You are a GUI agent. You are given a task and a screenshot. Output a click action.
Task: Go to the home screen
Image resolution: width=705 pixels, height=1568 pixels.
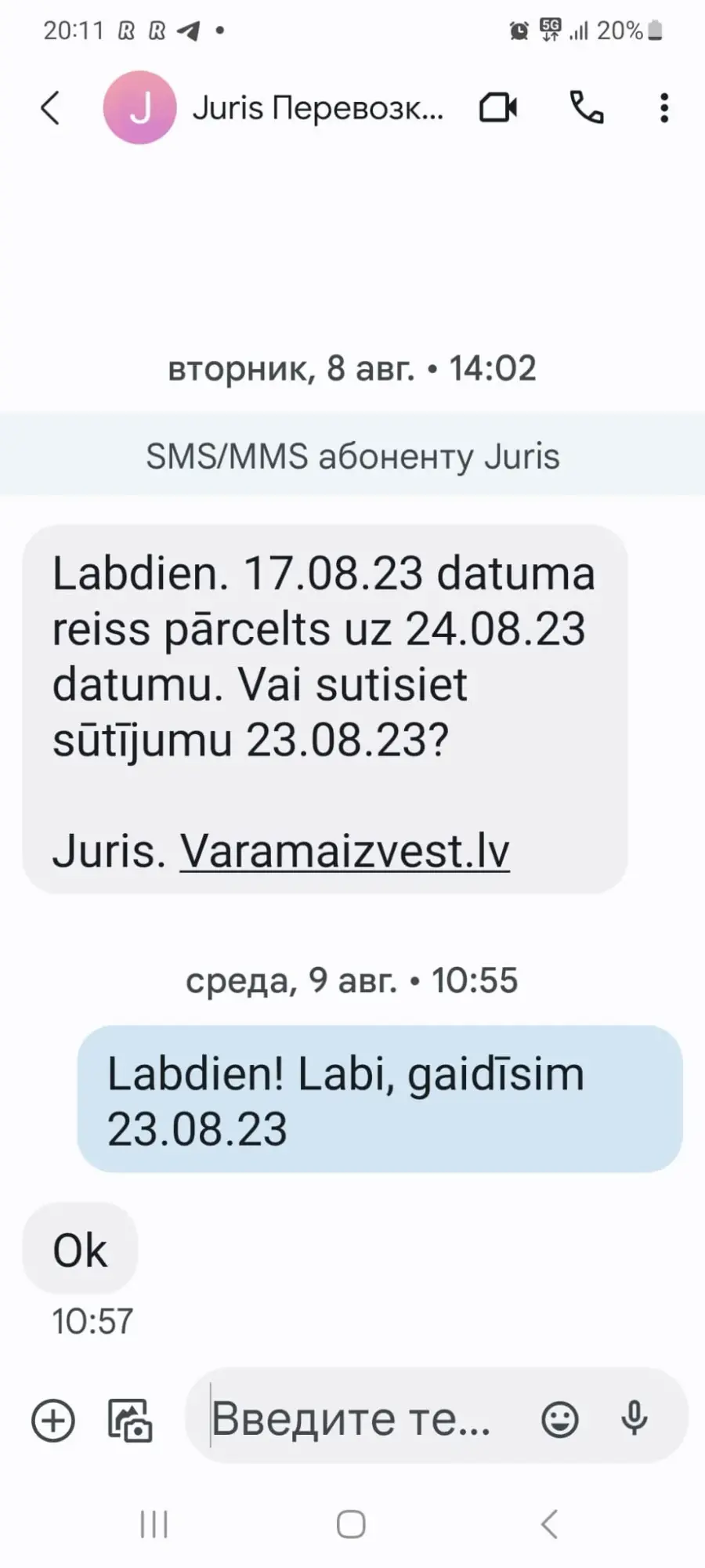[x=351, y=1525]
